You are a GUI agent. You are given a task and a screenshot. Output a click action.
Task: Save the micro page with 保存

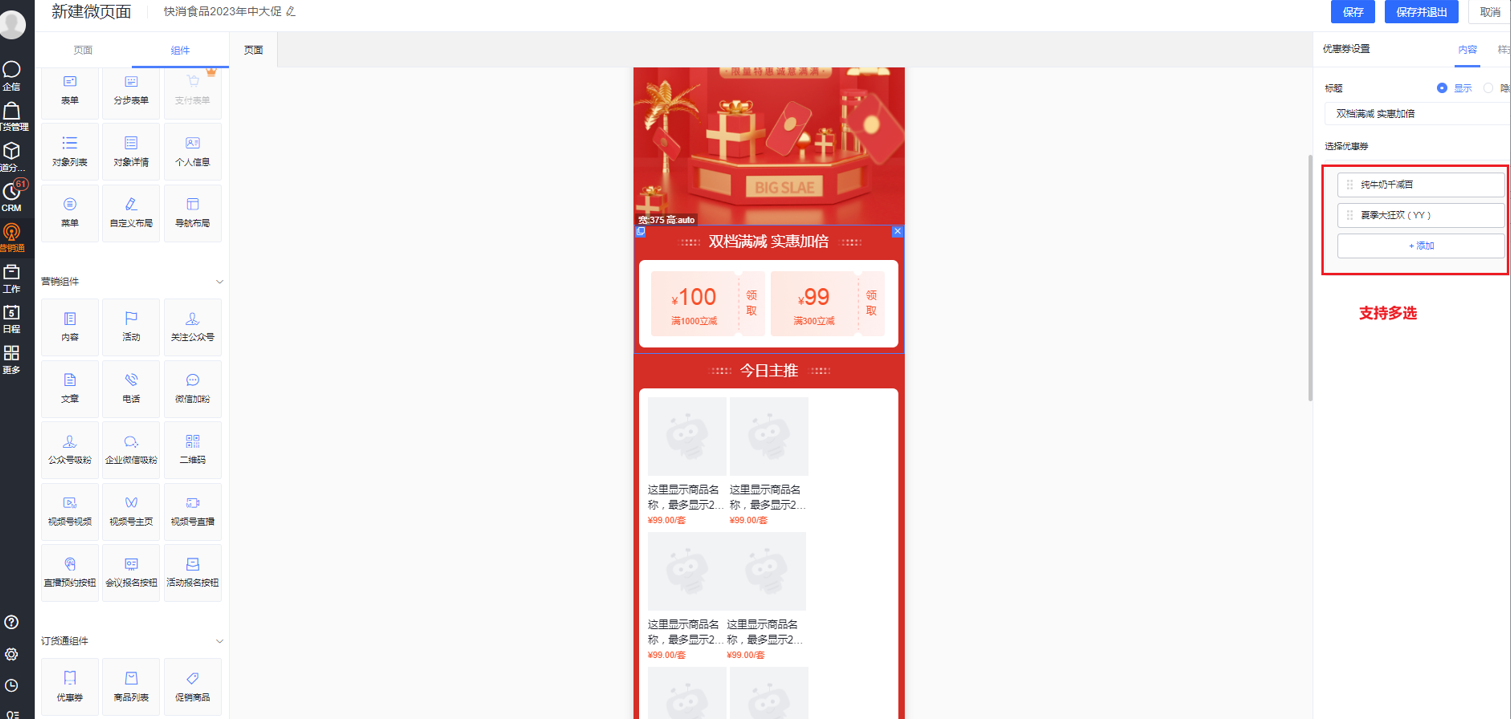click(1352, 12)
